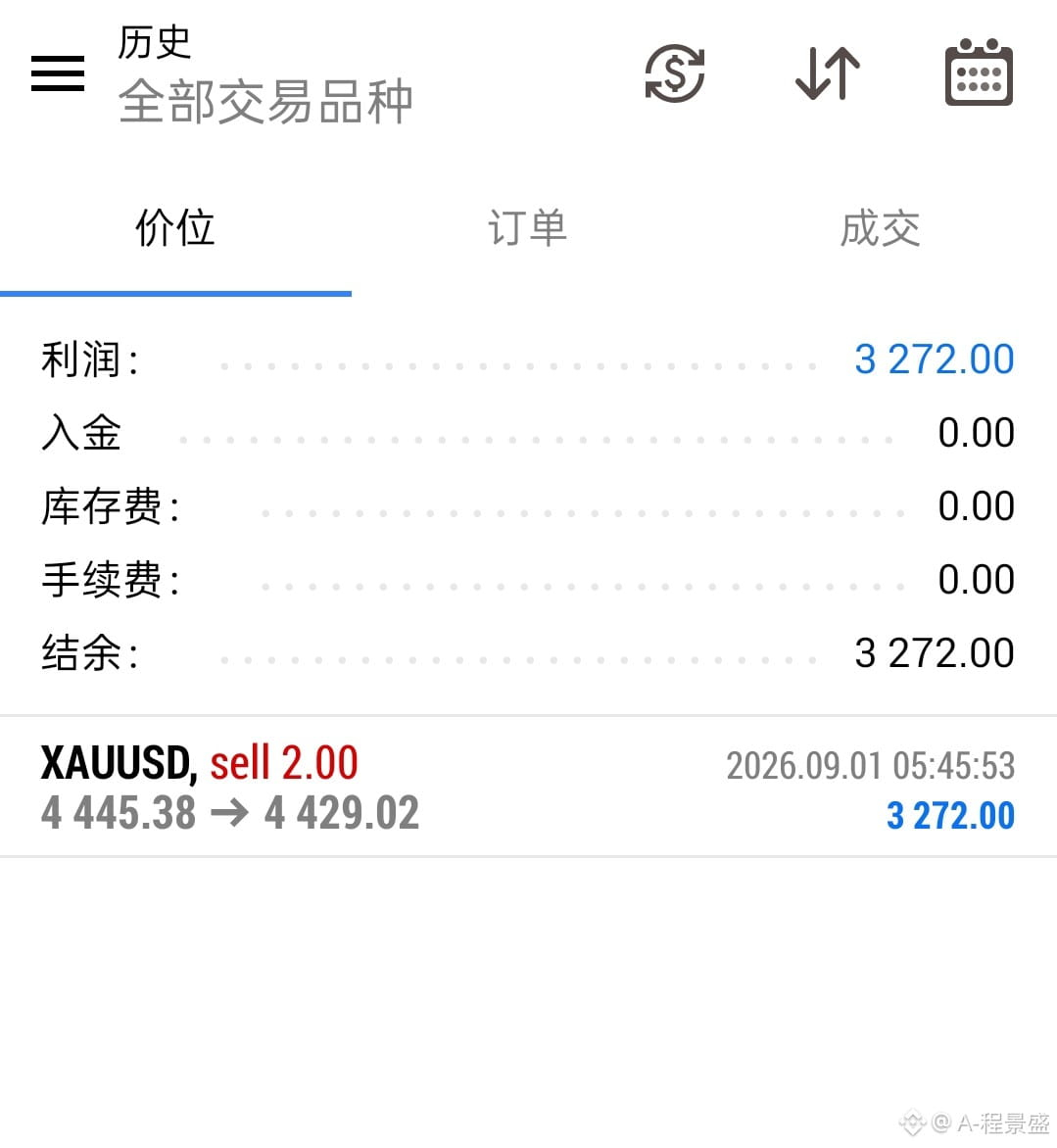Switch to the 订单 tab

pyautogui.click(x=528, y=227)
